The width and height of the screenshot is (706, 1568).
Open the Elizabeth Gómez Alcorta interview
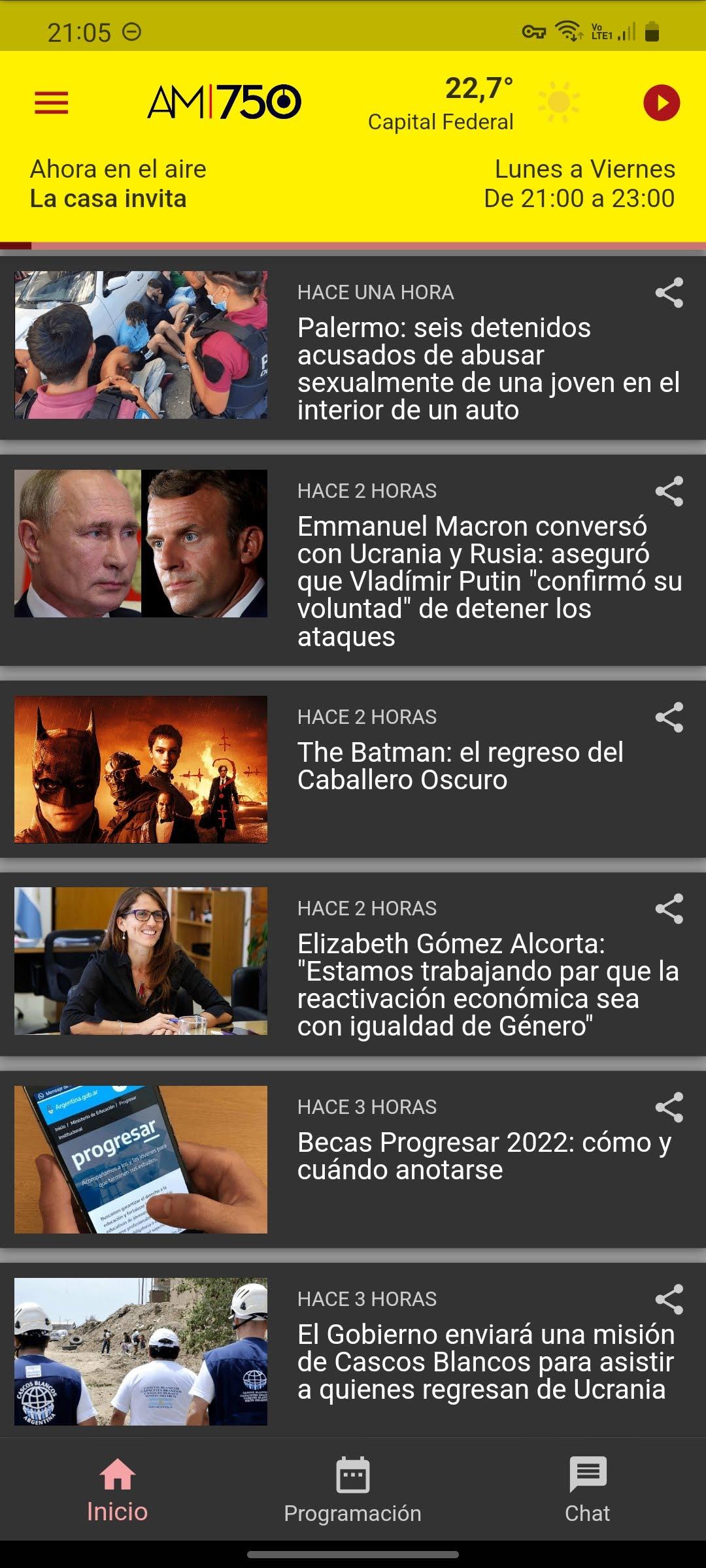click(353, 964)
